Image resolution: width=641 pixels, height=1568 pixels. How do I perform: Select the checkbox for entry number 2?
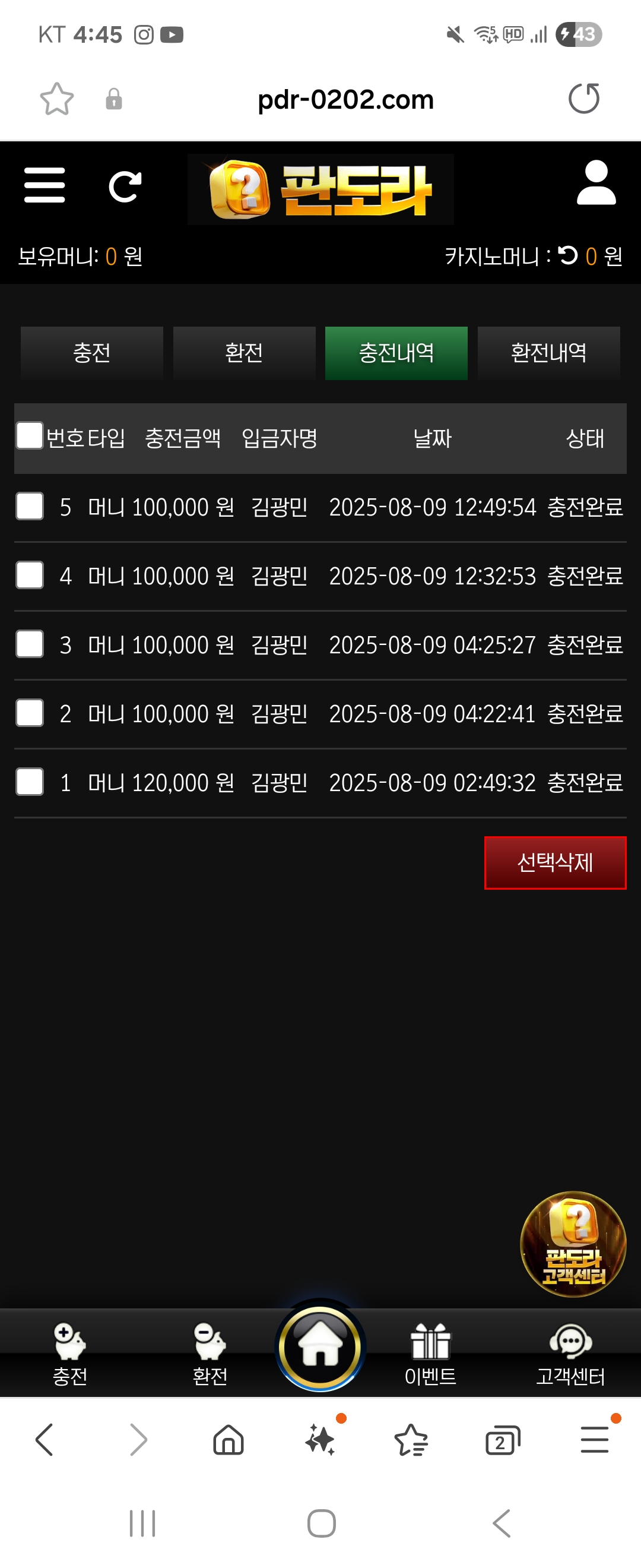30,713
